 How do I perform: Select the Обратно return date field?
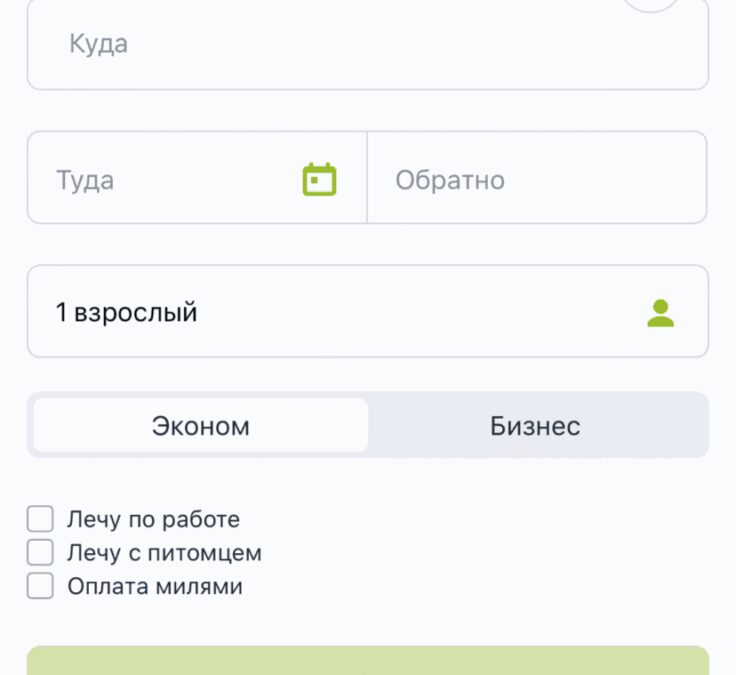point(537,180)
